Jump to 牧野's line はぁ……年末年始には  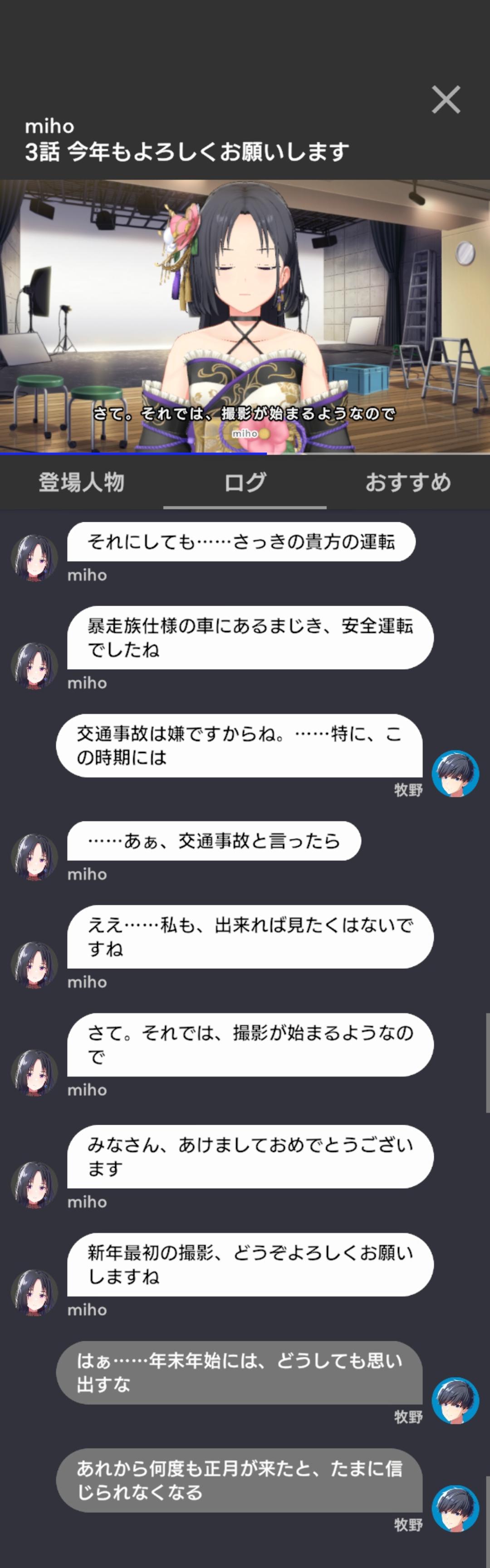point(239,1373)
